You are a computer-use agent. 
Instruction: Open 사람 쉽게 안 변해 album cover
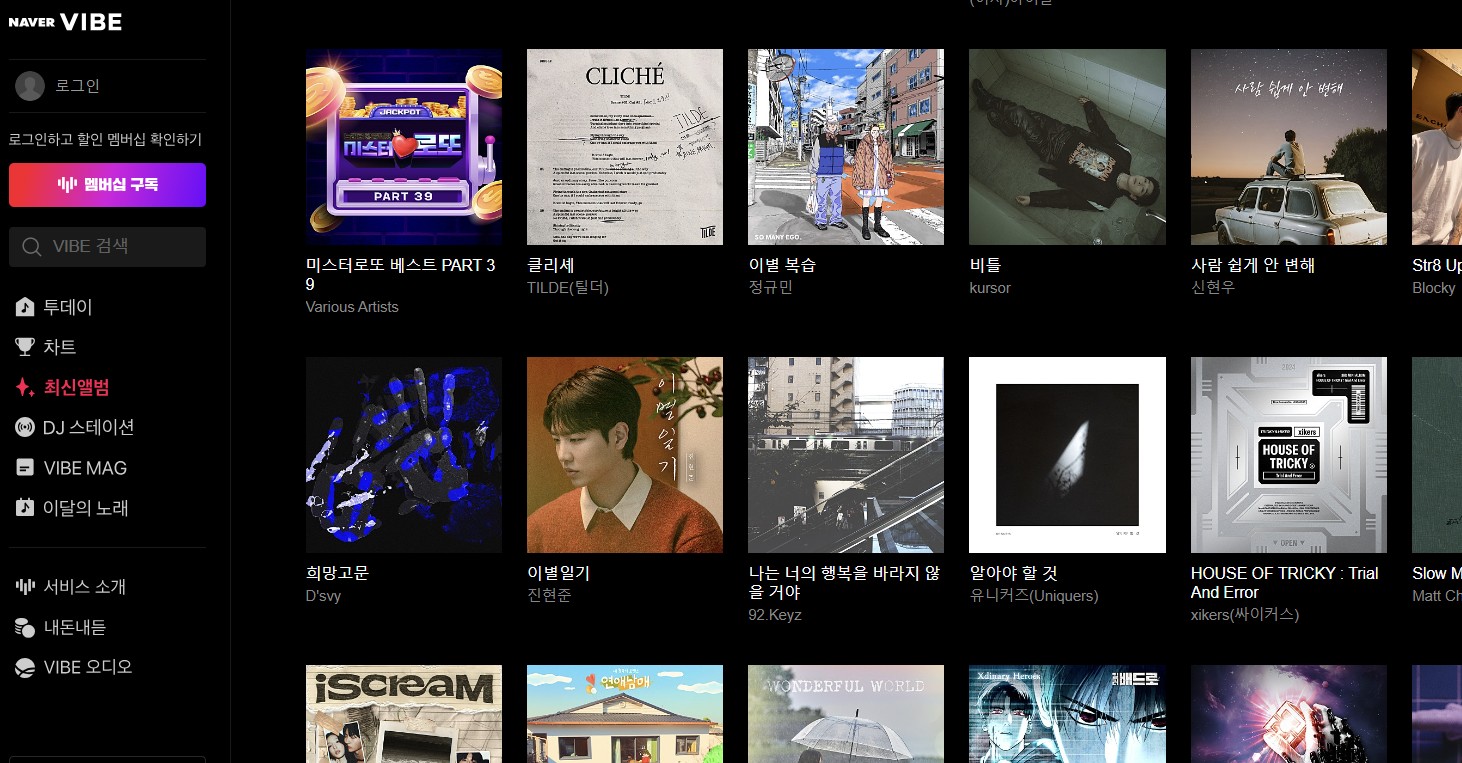(x=1288, y=147)
